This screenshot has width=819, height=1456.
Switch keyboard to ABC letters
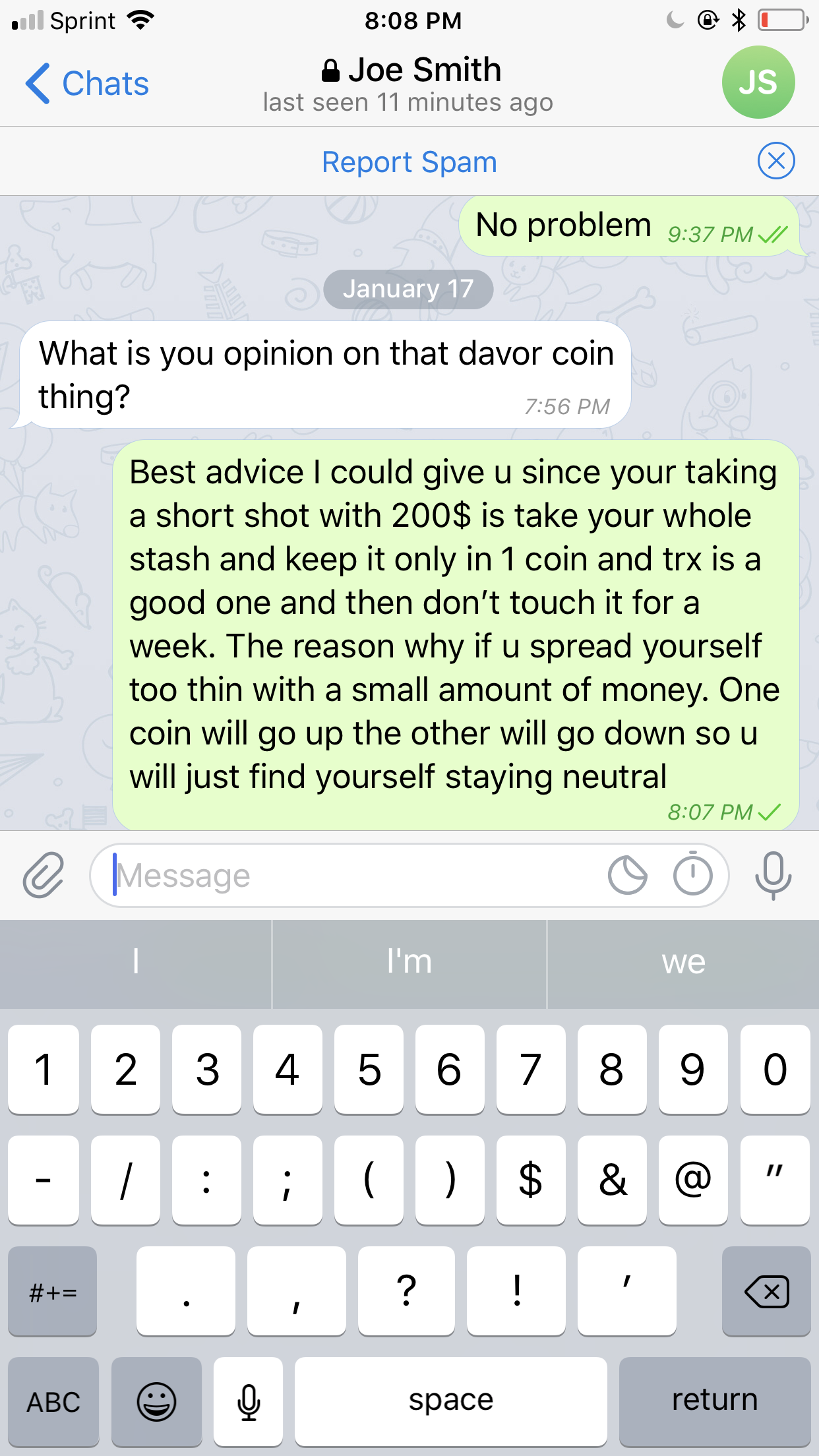[x=53, y=1401]
